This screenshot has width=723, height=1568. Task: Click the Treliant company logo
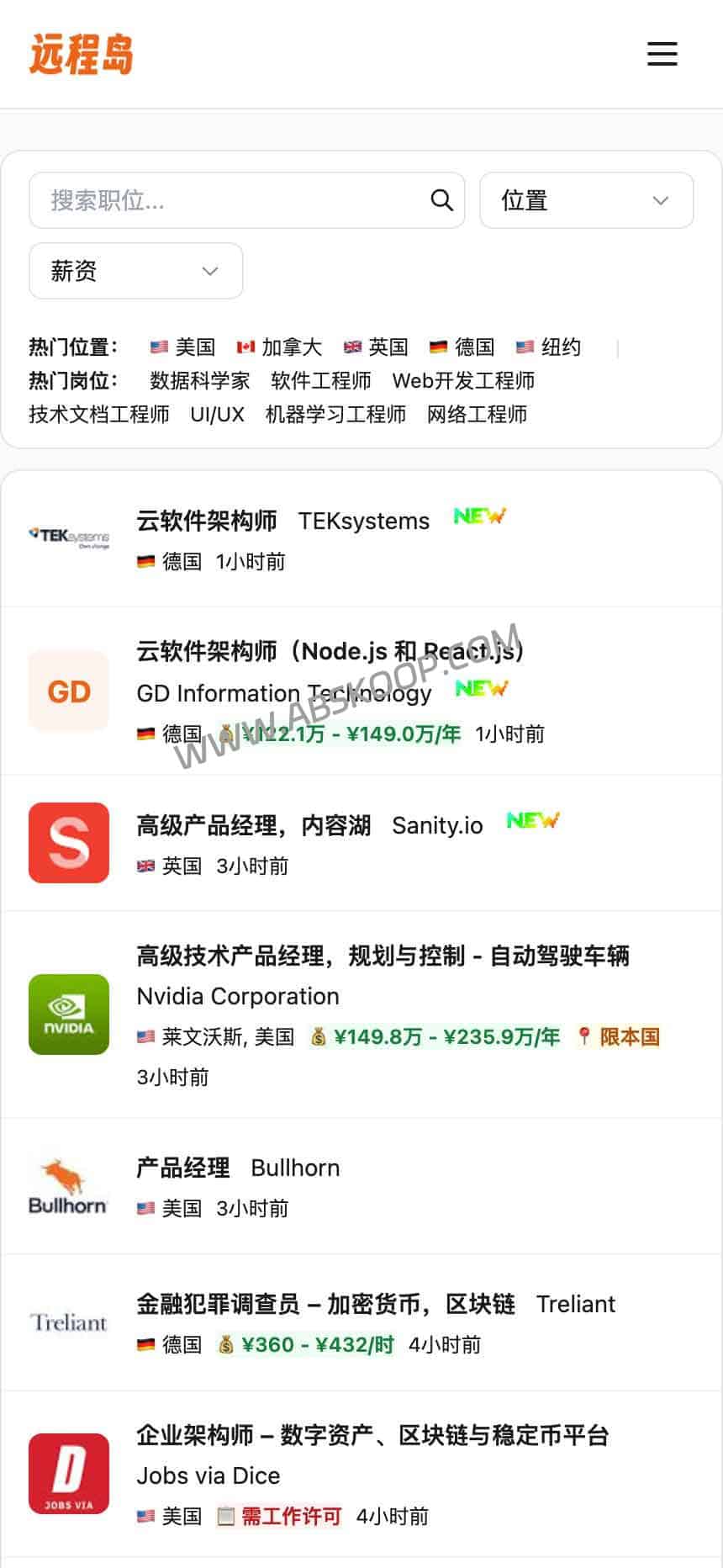pyautogui.click(x=68, y=1322)
